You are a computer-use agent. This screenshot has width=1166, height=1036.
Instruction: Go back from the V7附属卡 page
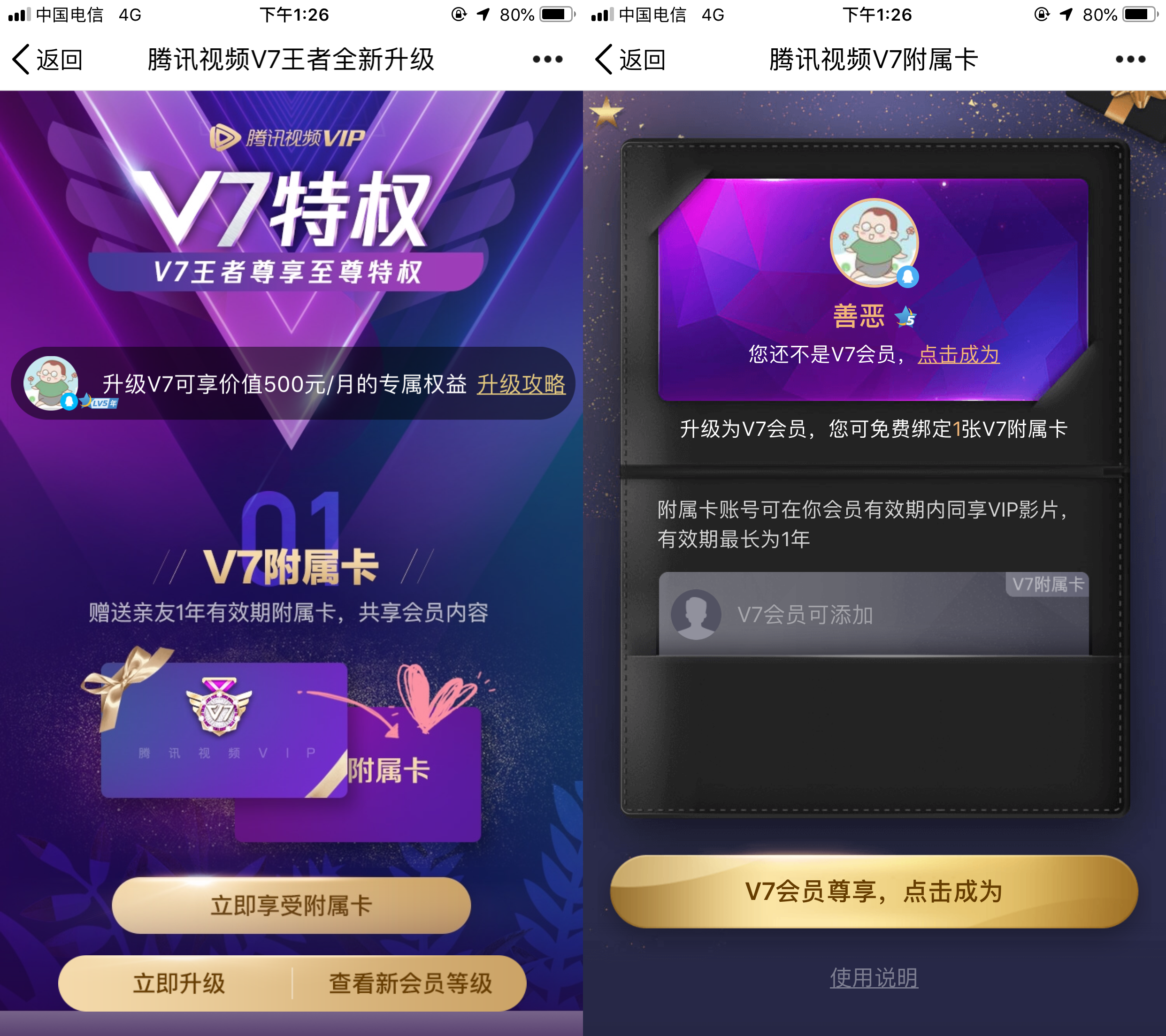coord(630,59)
